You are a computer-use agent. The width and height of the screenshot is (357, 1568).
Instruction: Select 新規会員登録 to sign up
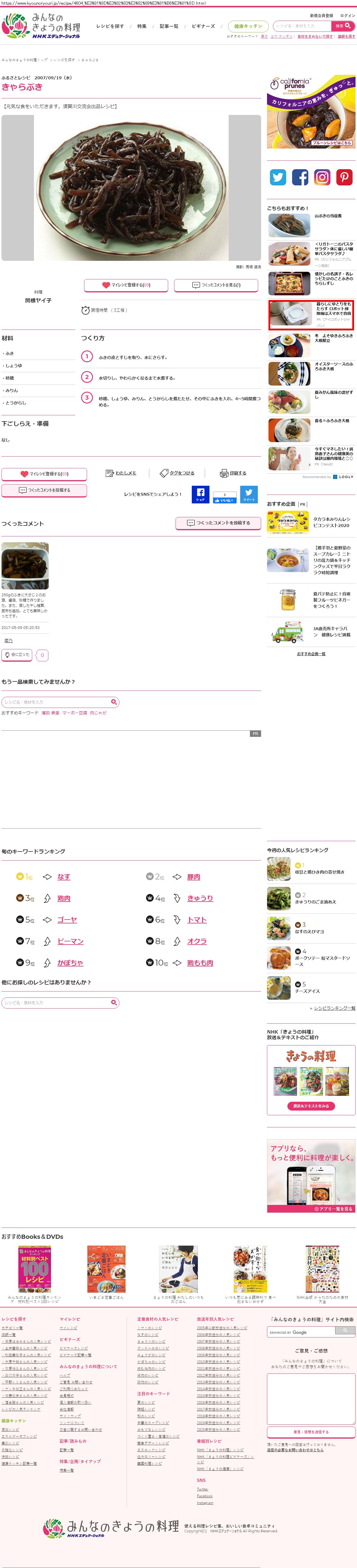[x=321, y=15]
